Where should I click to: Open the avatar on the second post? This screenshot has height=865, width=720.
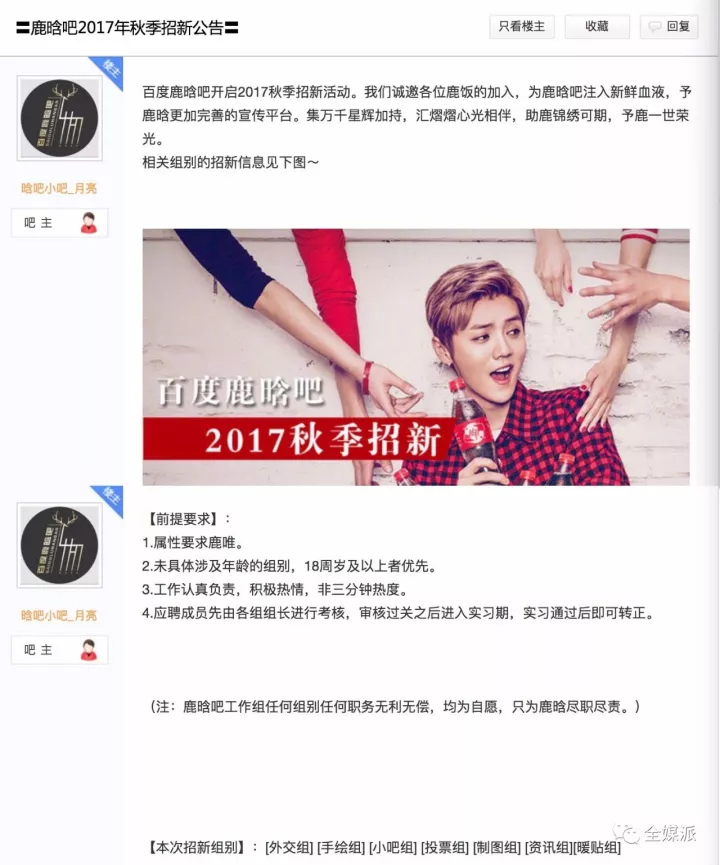[x=60, y=545]
